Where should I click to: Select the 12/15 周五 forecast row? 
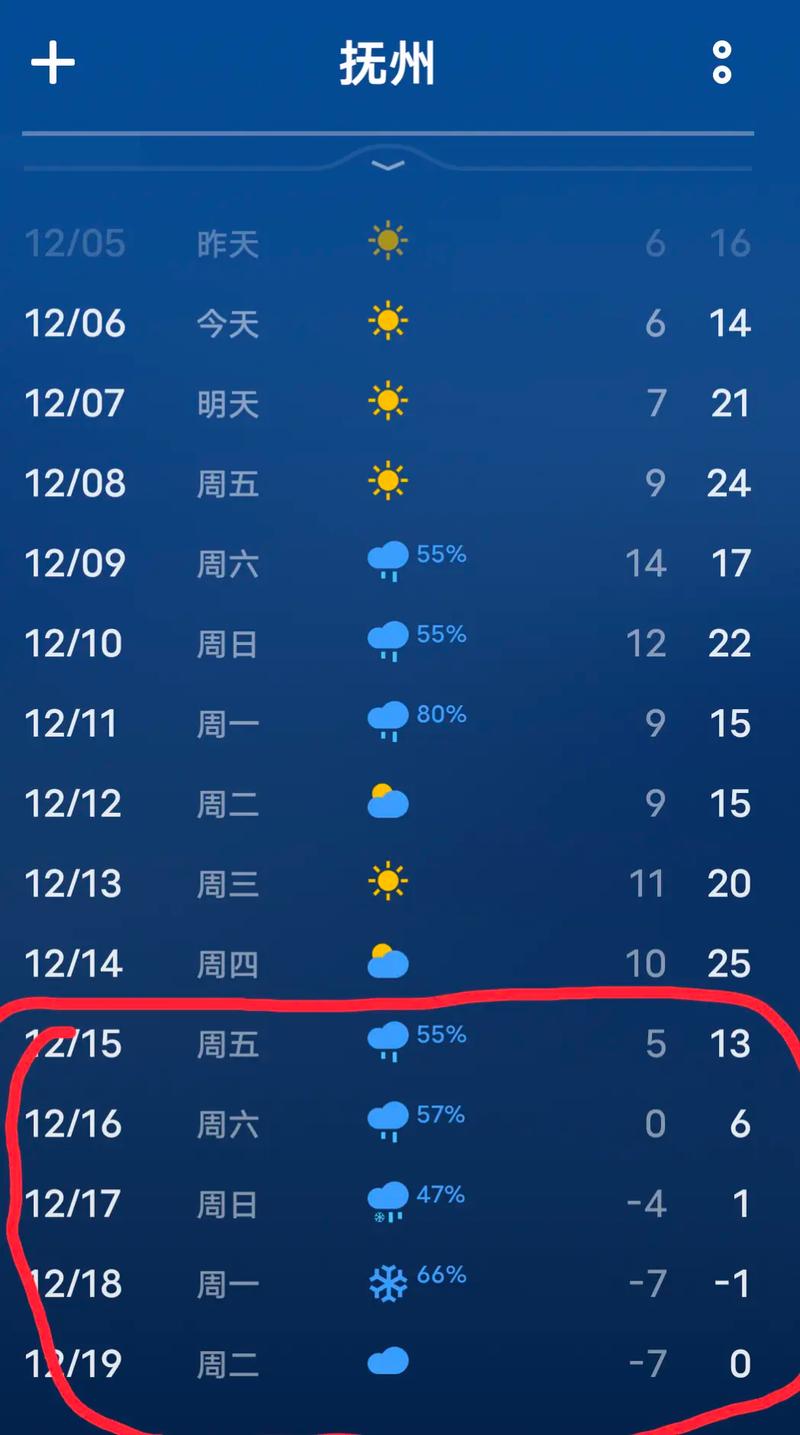click(400, 1043)
